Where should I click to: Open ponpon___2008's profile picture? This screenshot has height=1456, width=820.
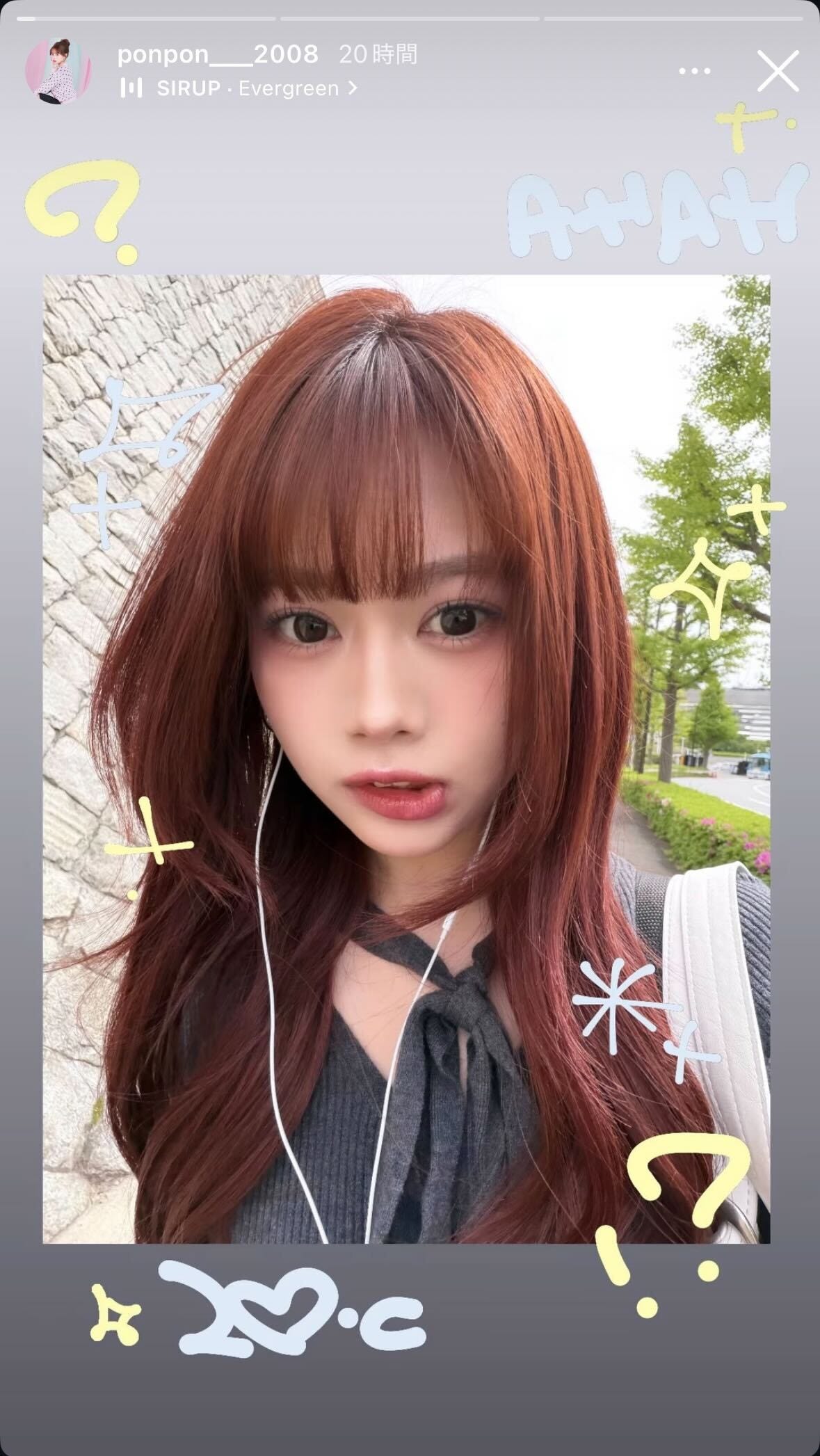coord(58,71)
